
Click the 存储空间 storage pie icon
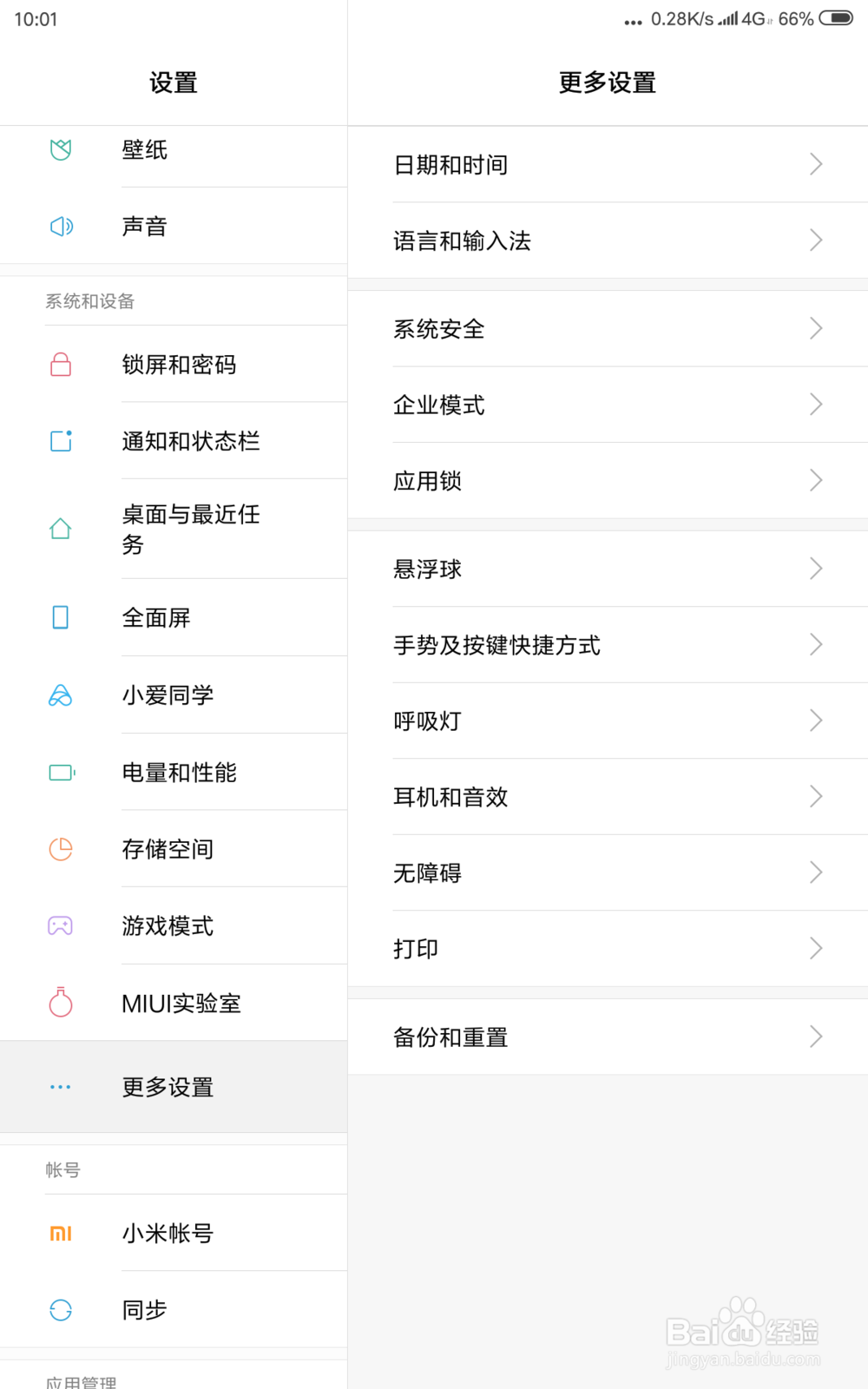pos(60,849)
